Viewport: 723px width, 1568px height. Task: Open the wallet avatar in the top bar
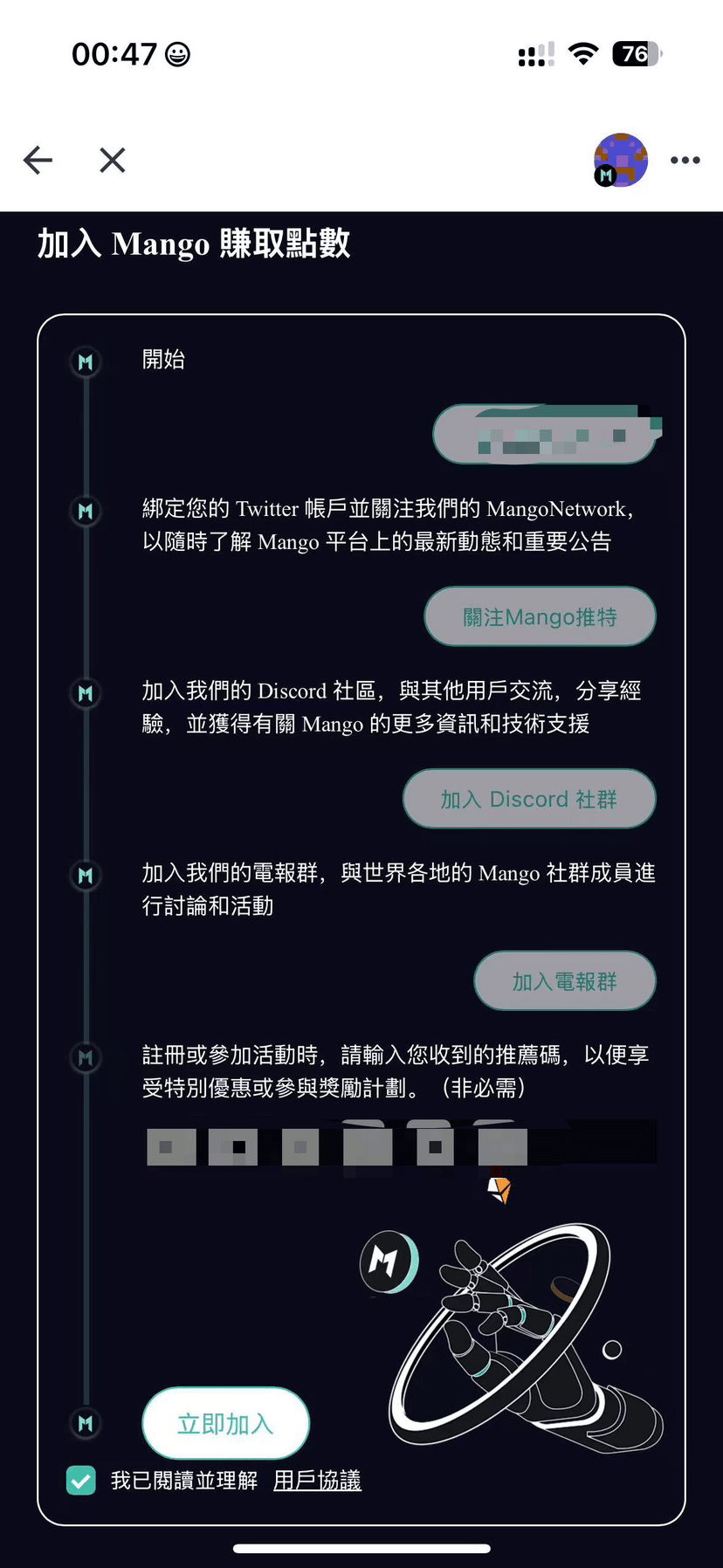pyautogui.click(x=621, y=161)
